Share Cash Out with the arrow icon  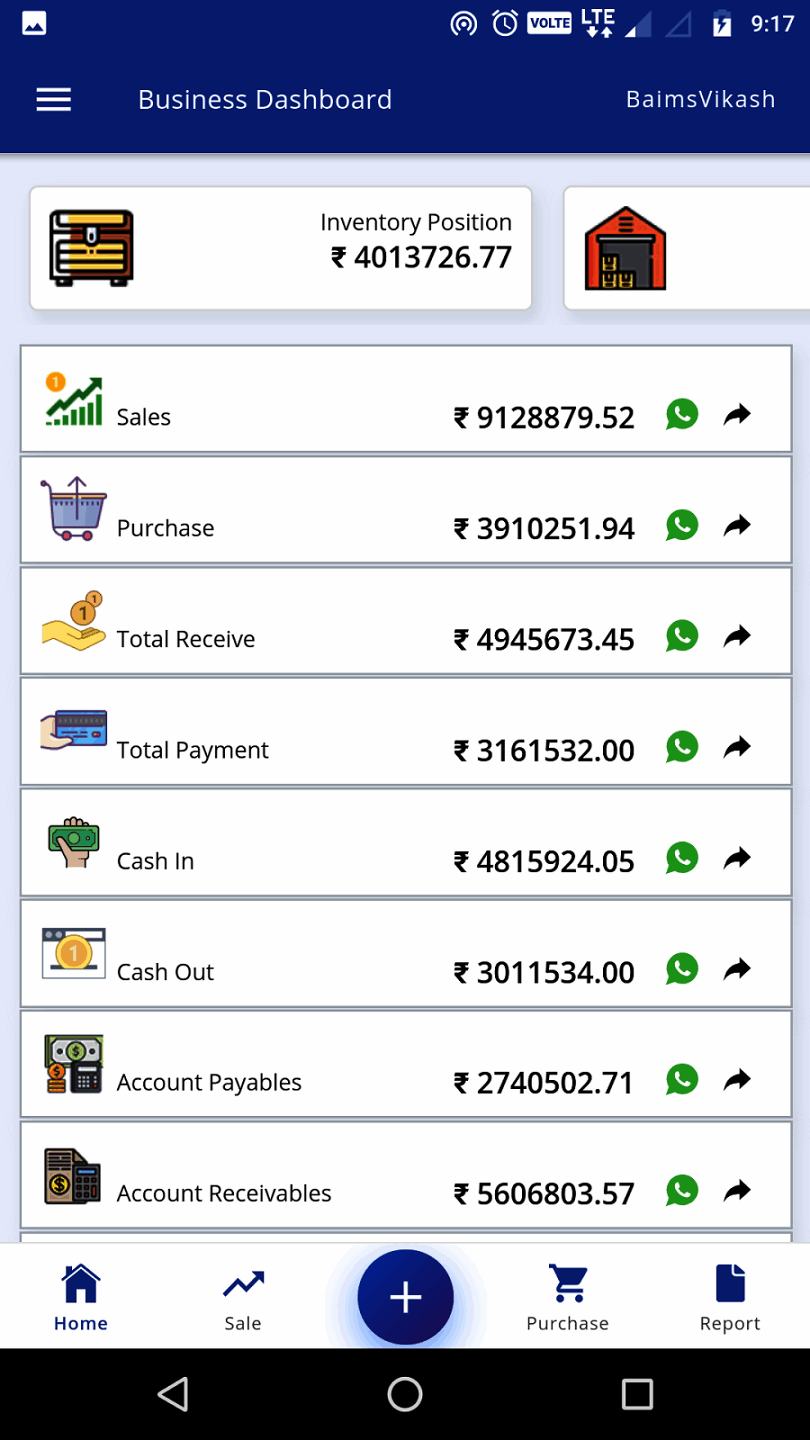click(x=737, y=969)
